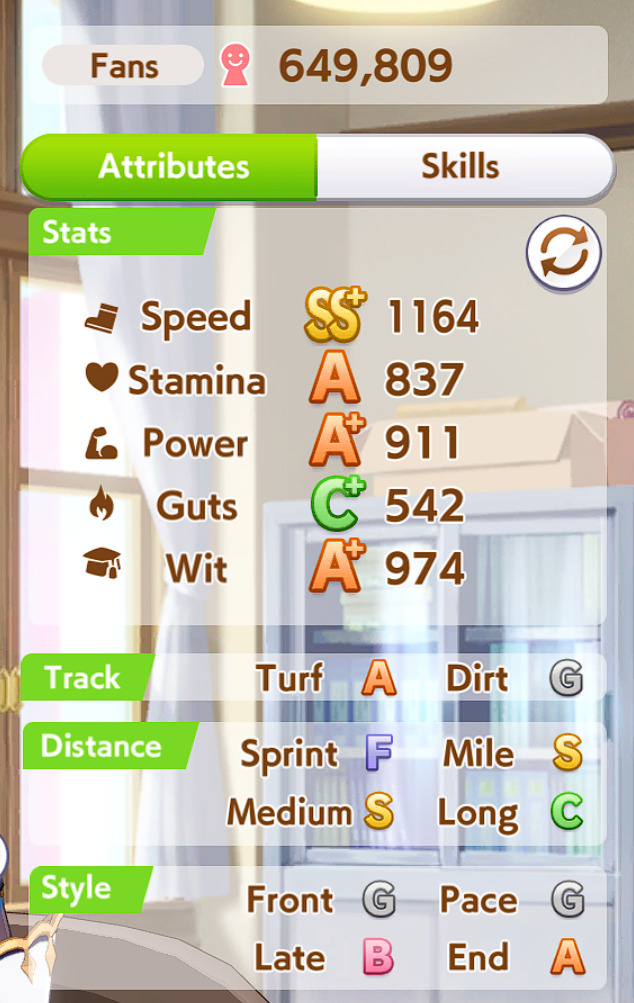The image size is (634, 1003).
Task: Tap the circular arrows stats toggle icon
Action: (x=564, y=253)
